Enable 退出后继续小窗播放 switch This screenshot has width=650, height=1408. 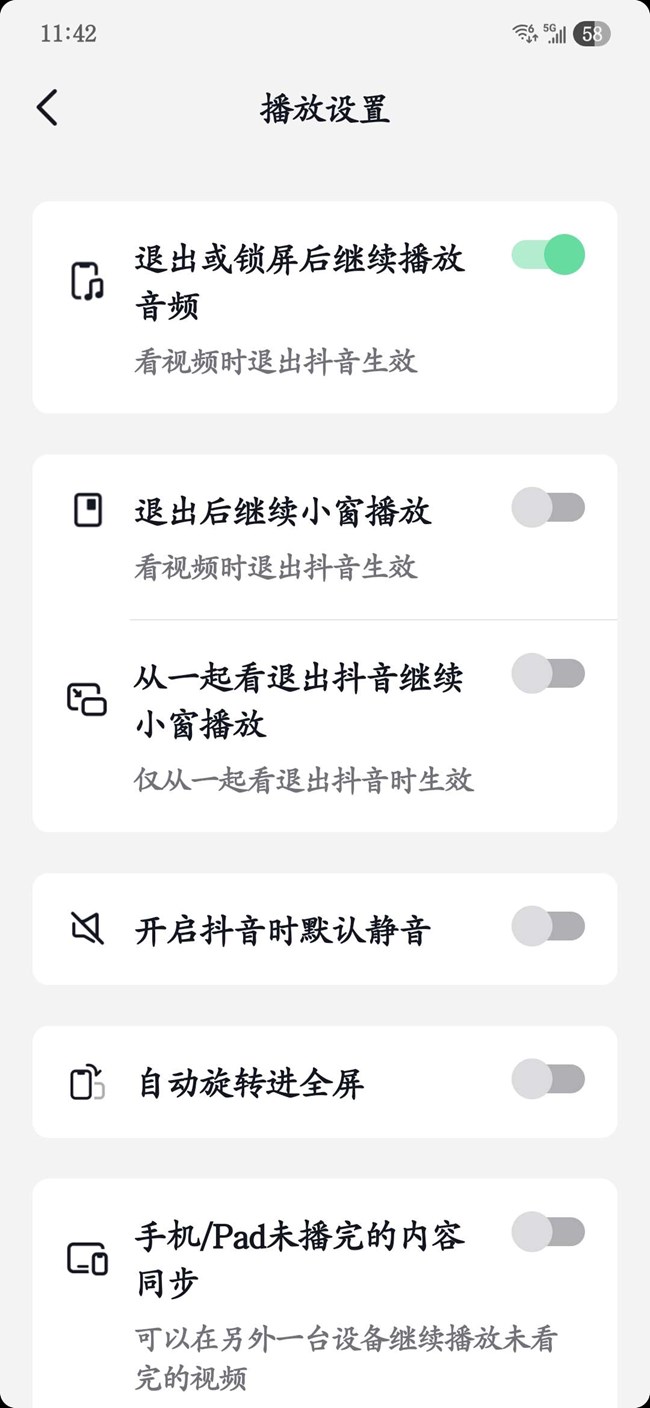tap(548, 508)
